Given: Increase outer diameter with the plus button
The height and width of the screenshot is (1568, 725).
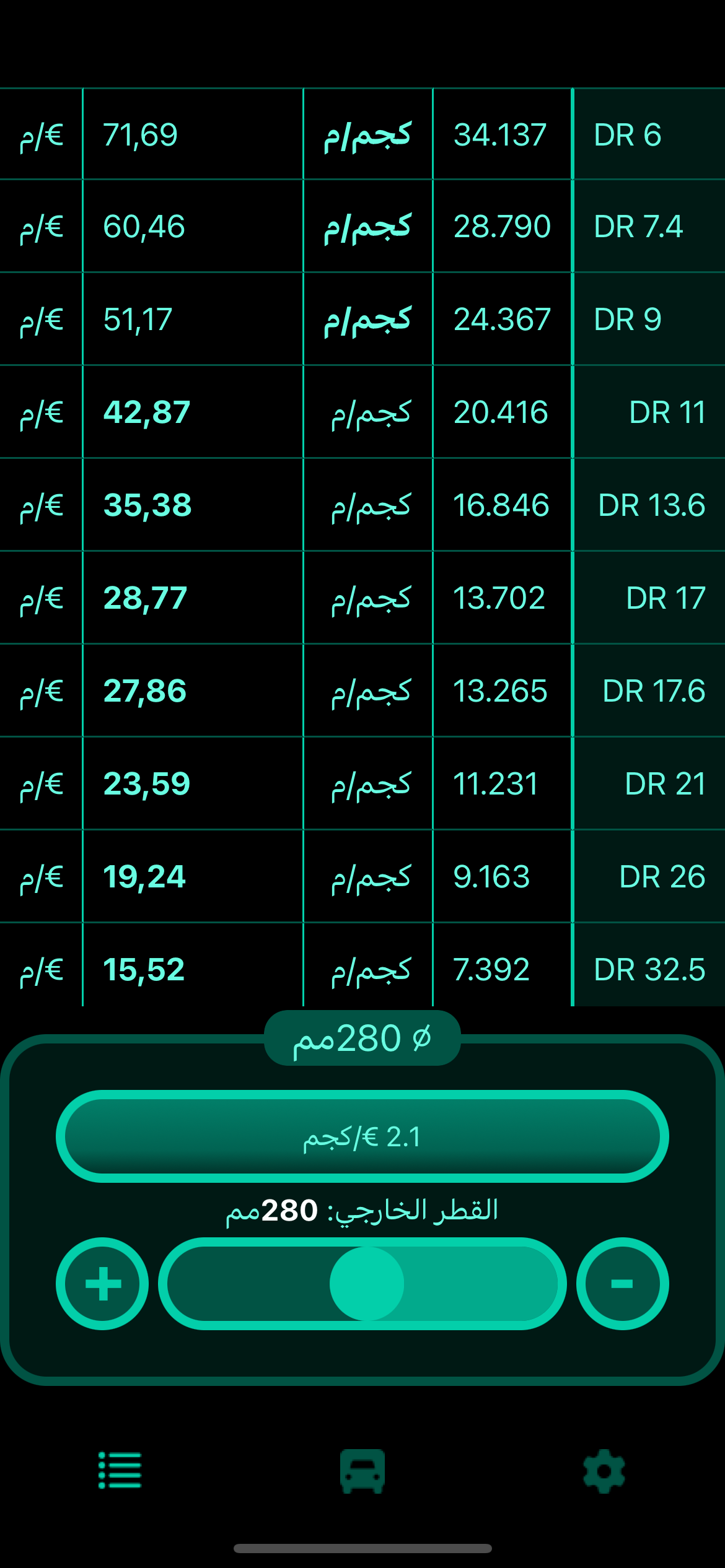Looking at the screenshot, I should (x=102, y=1284).
